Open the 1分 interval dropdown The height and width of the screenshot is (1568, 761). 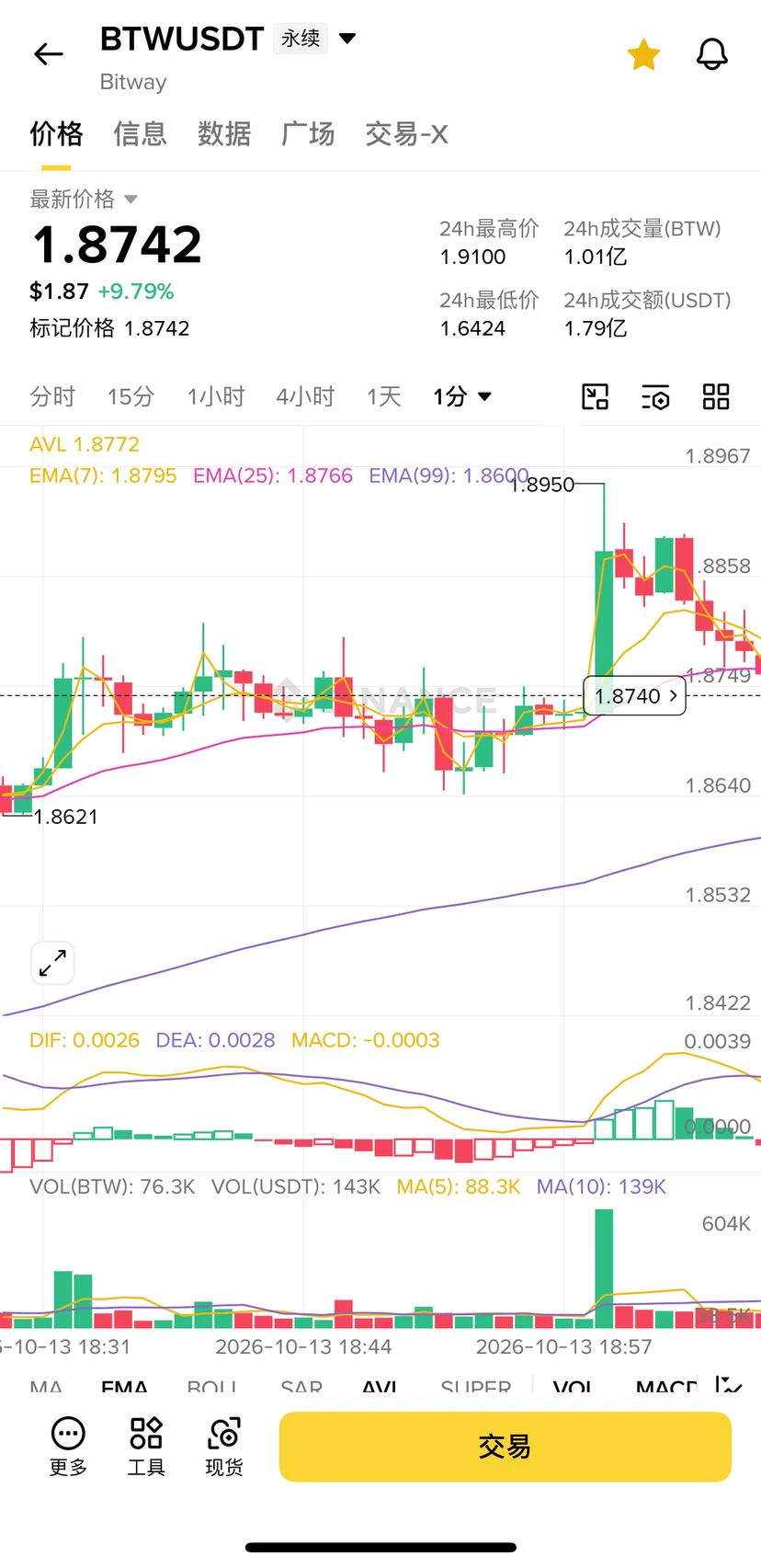coord(462,396)
